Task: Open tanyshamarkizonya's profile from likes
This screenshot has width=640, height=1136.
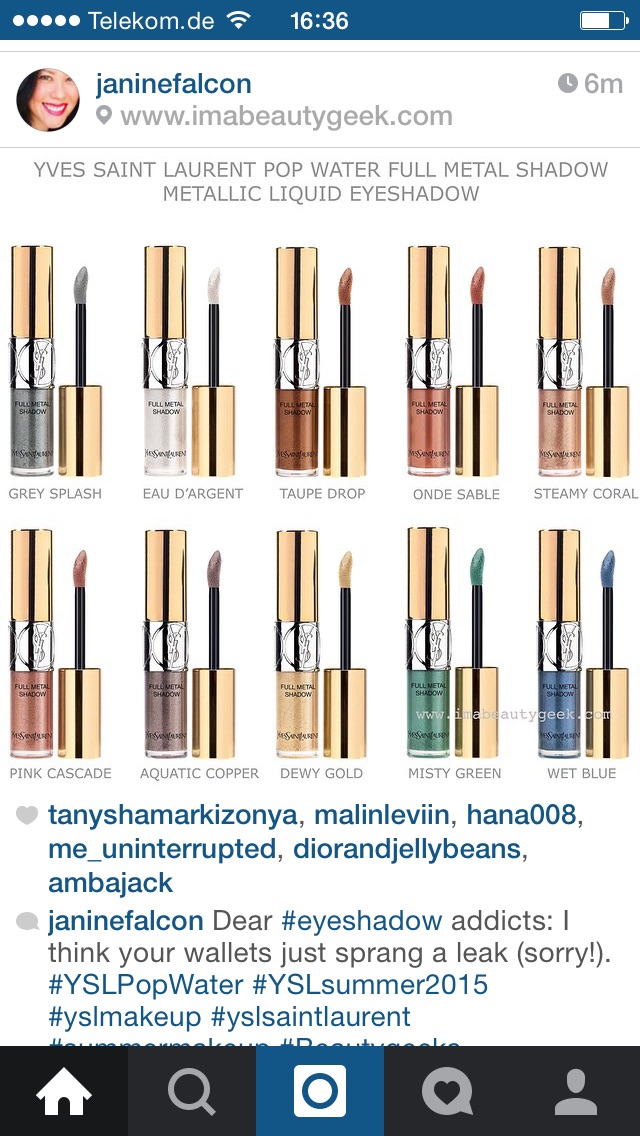Action: [x=172, y=815]
